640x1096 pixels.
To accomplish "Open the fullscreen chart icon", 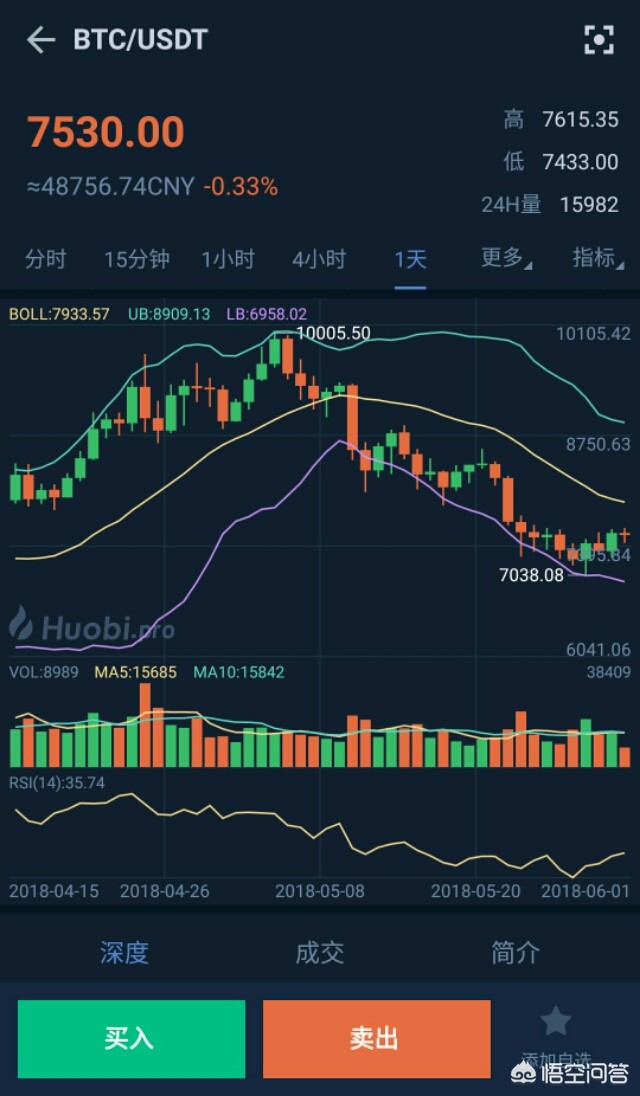I will tap(598, 40).
